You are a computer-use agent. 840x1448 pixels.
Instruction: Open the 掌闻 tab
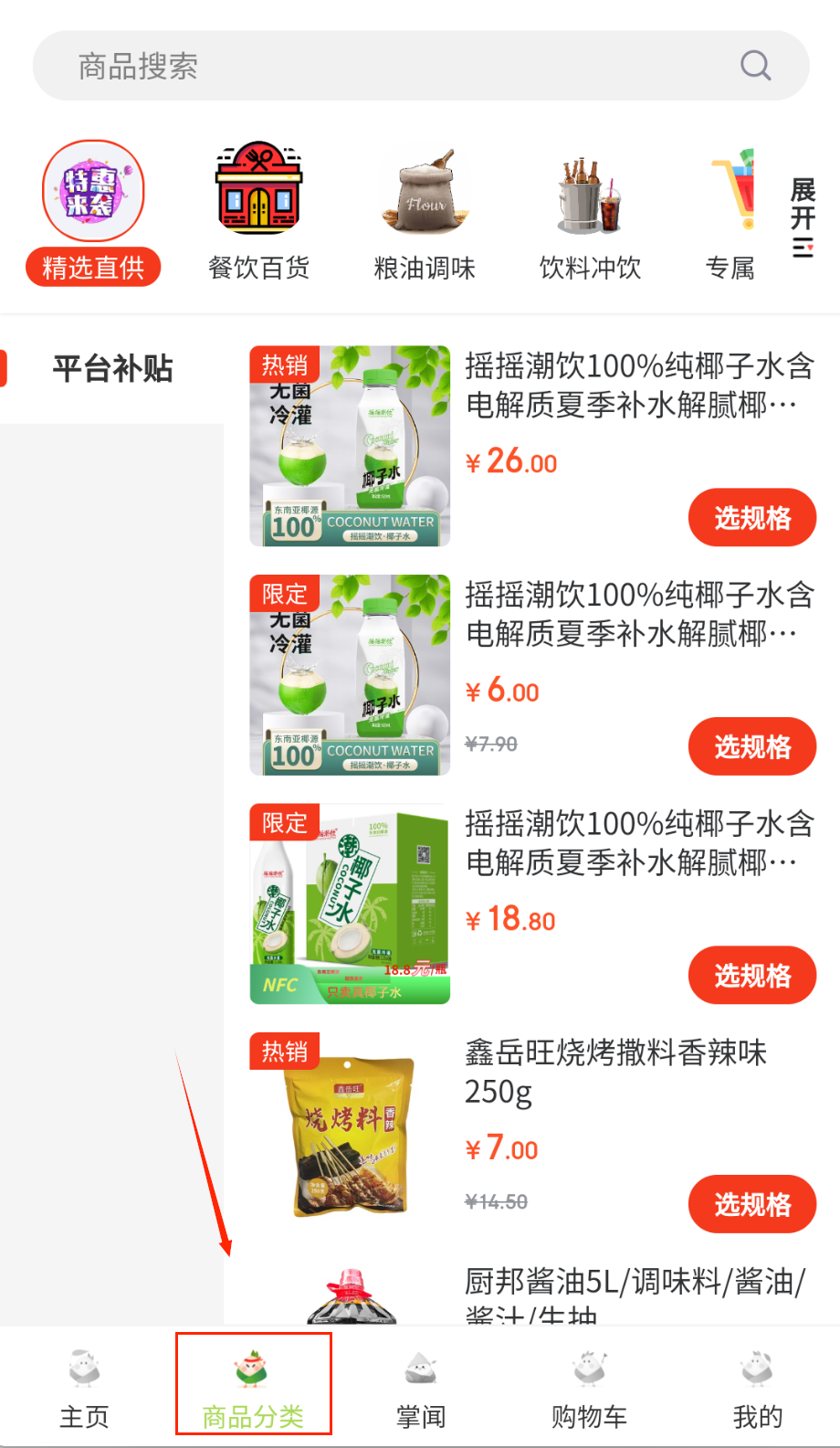pos(421,1387)
